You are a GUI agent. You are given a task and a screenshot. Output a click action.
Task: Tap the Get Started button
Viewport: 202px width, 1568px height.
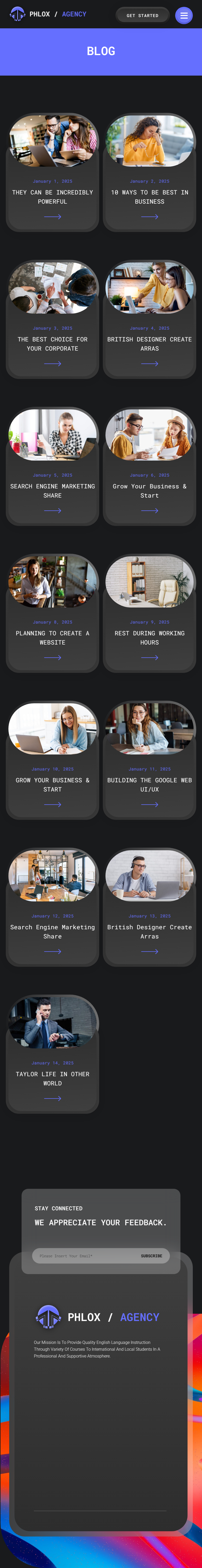point(142,15)
